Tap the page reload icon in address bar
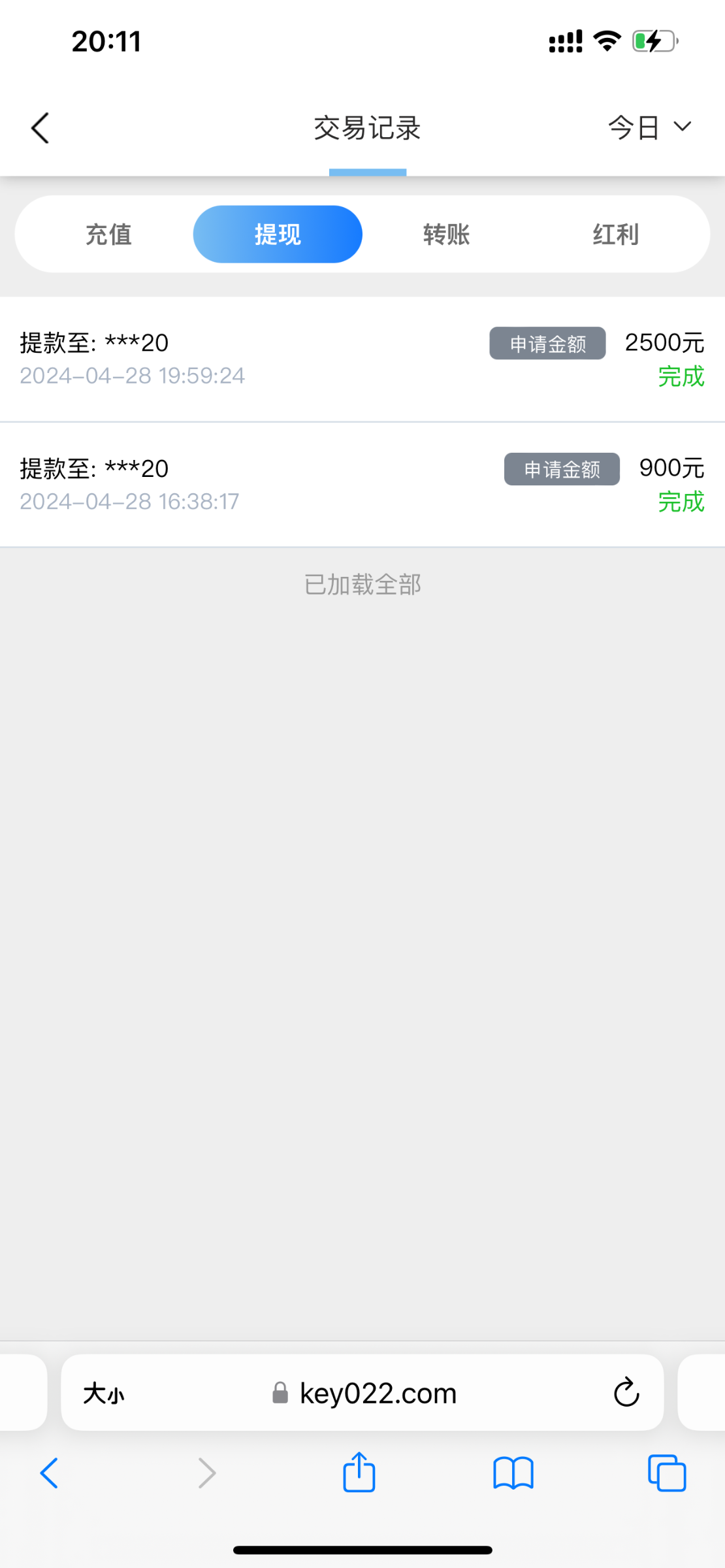 coord(626,1392)
